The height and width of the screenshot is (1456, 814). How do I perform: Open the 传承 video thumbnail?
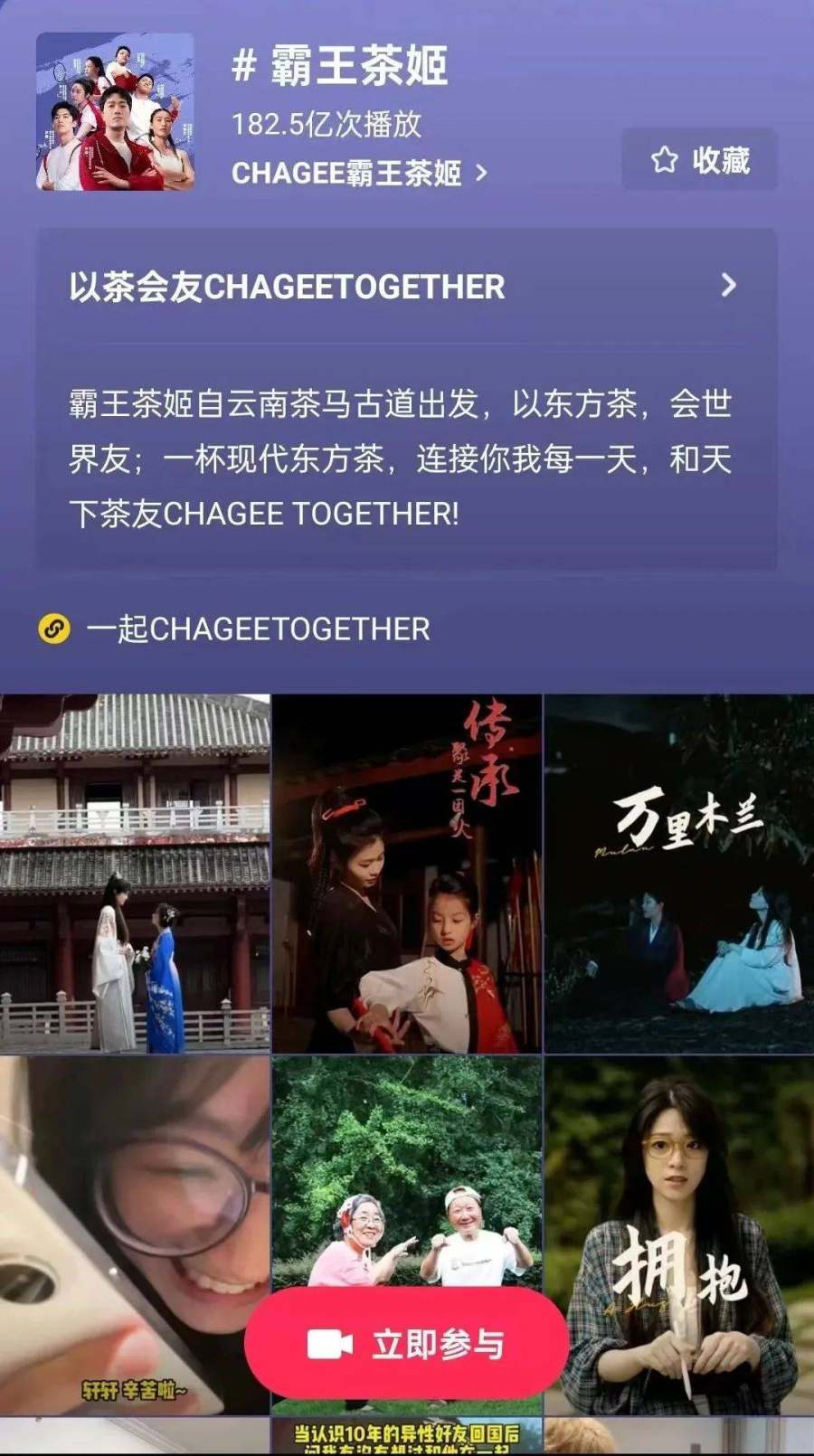pos(407,874)
